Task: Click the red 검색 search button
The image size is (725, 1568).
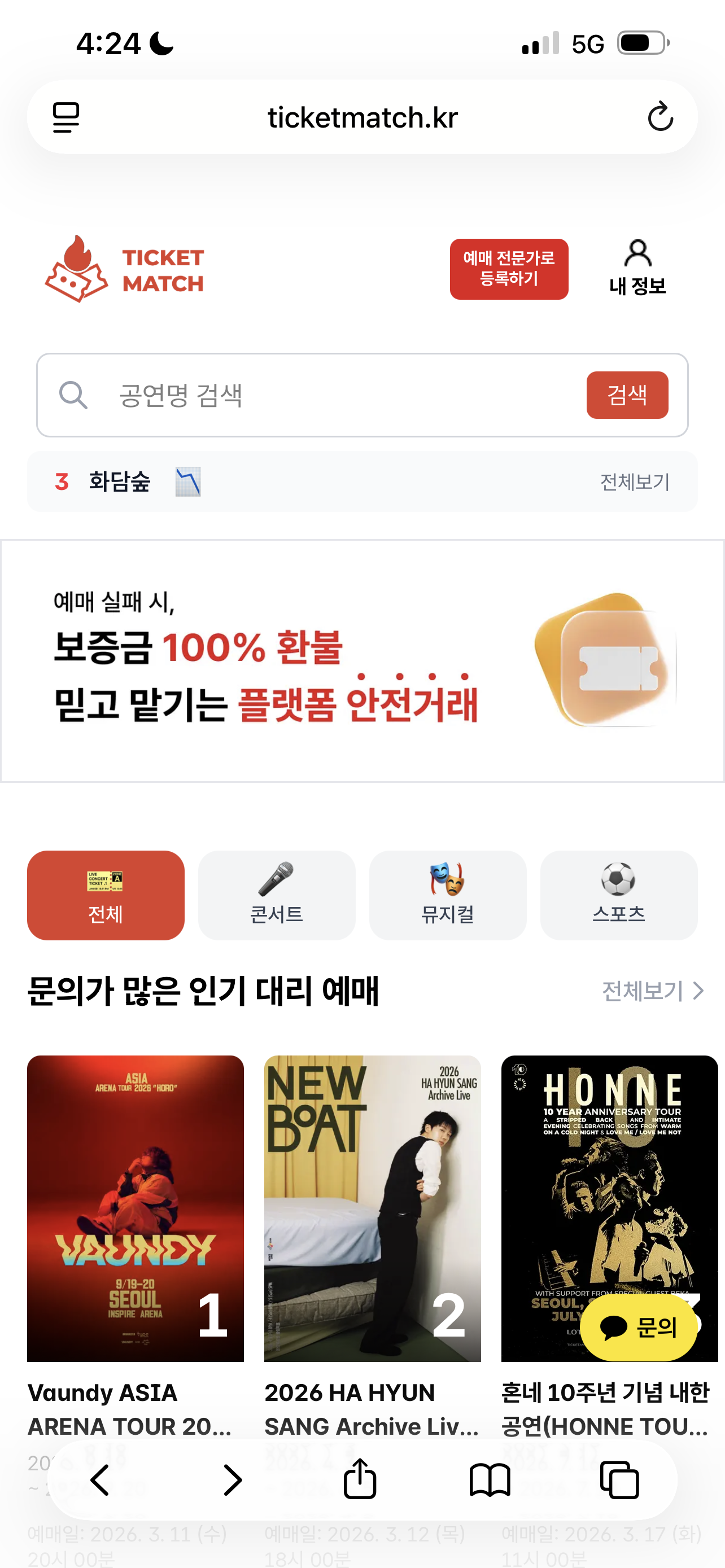Action: 628,394
